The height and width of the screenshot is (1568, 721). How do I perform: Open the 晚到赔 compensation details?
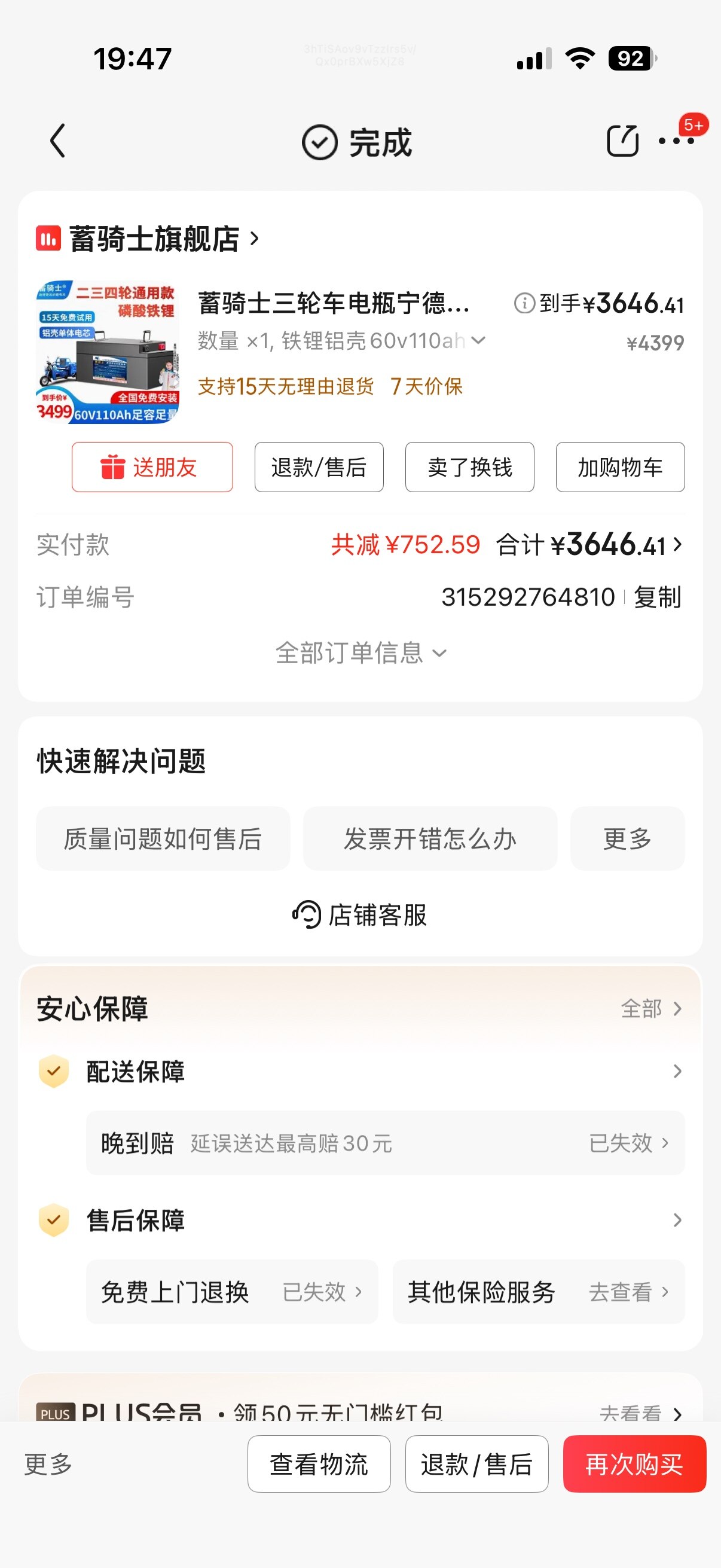[x=384, y=1143]
